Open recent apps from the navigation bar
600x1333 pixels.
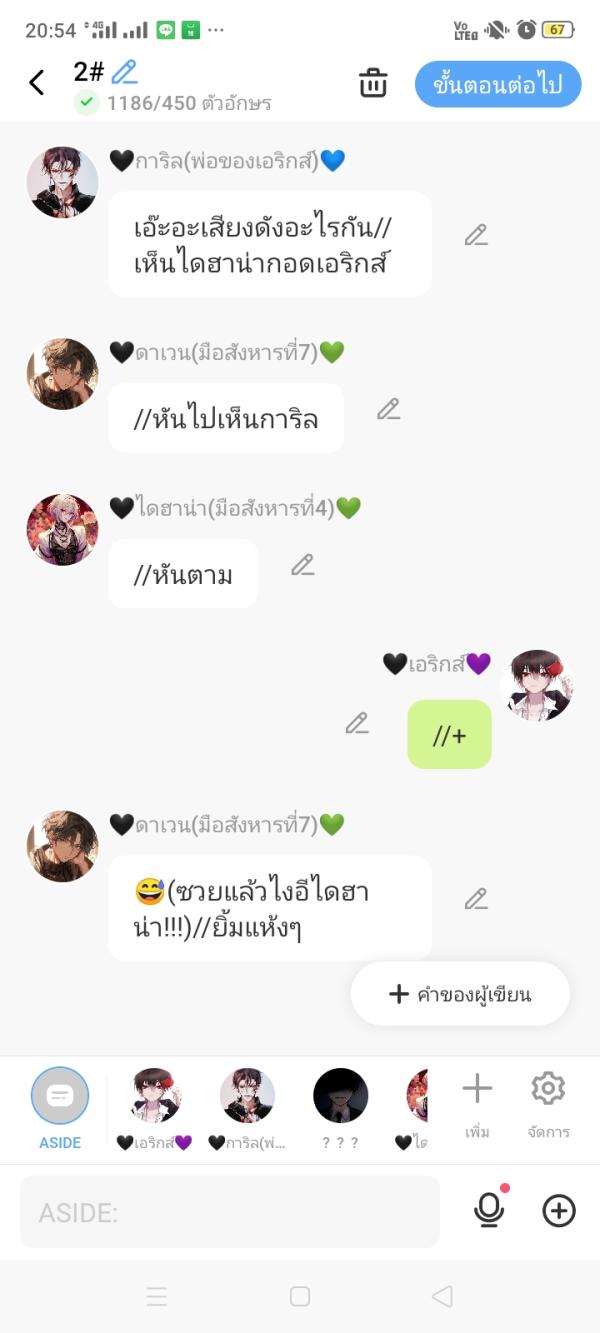tap(157, 1296)
